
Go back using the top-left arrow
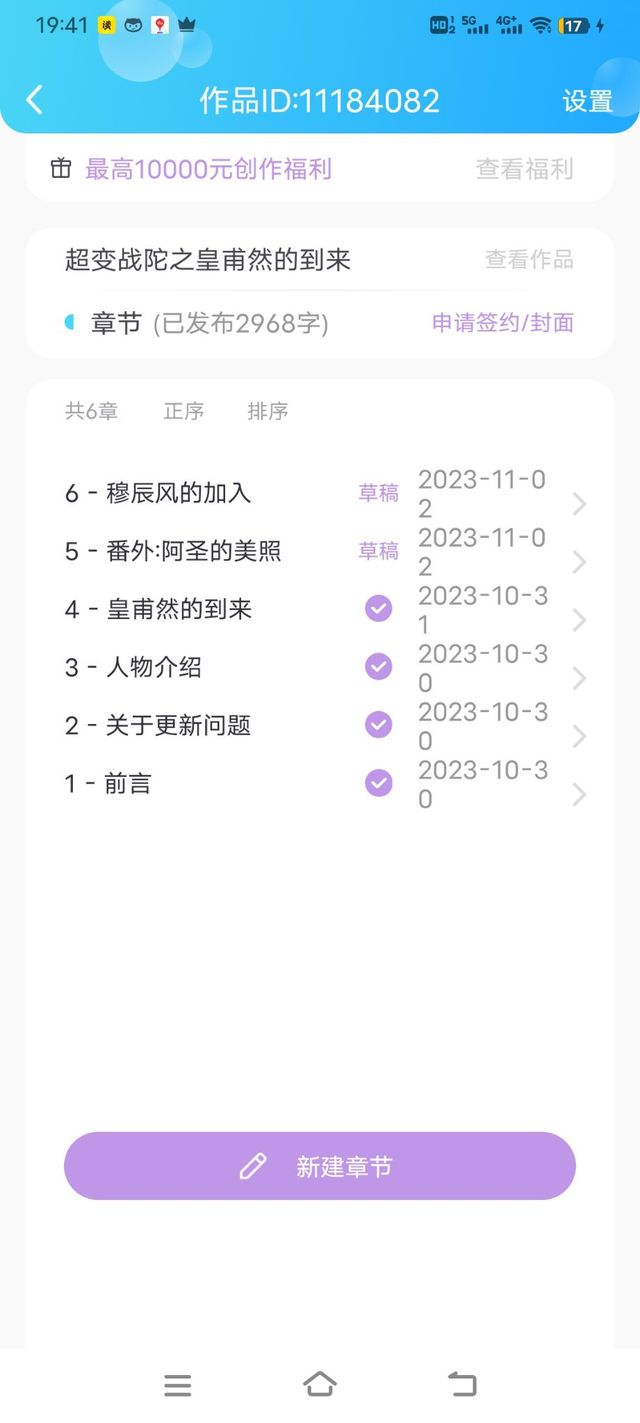pyautogui.click(x=35, y=100)
